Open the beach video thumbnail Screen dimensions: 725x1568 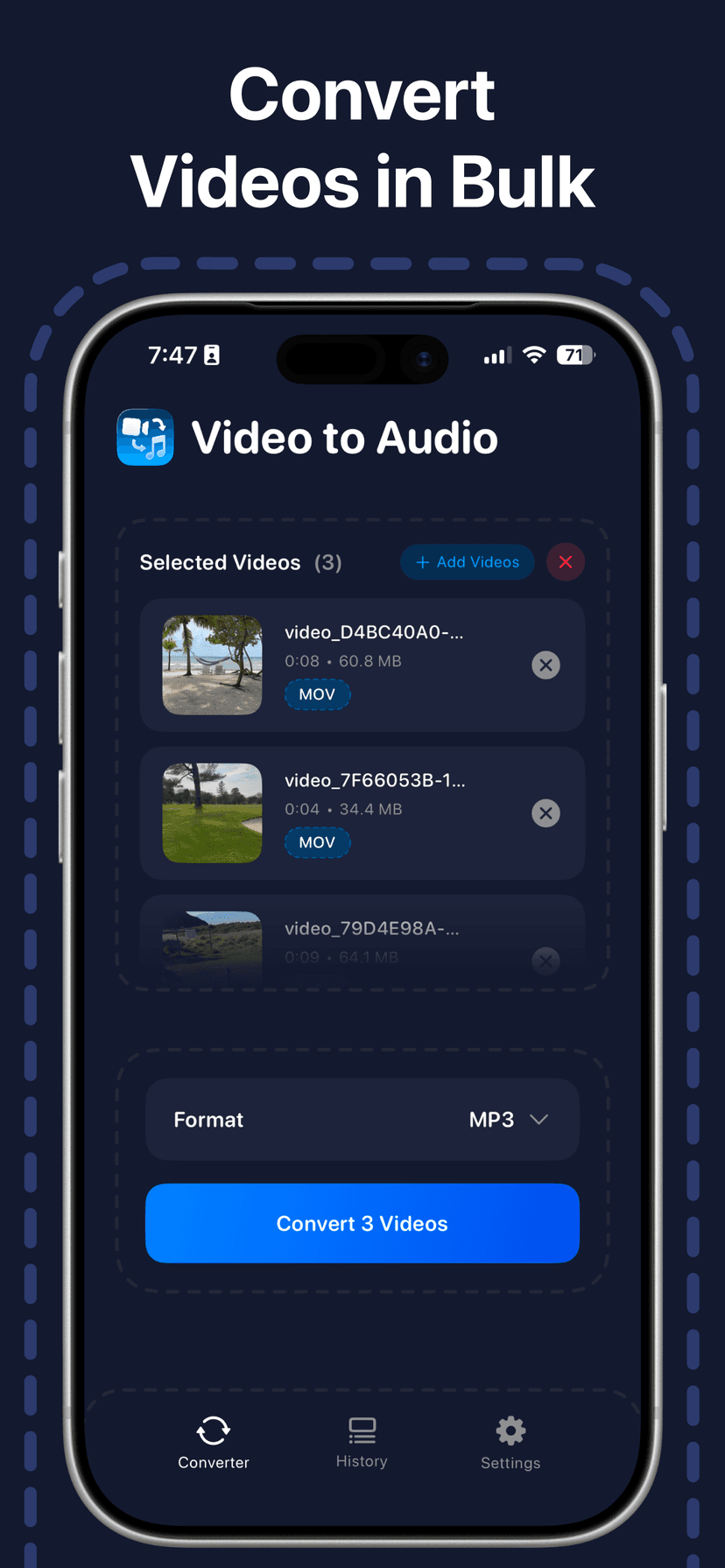tap(212, 665)
